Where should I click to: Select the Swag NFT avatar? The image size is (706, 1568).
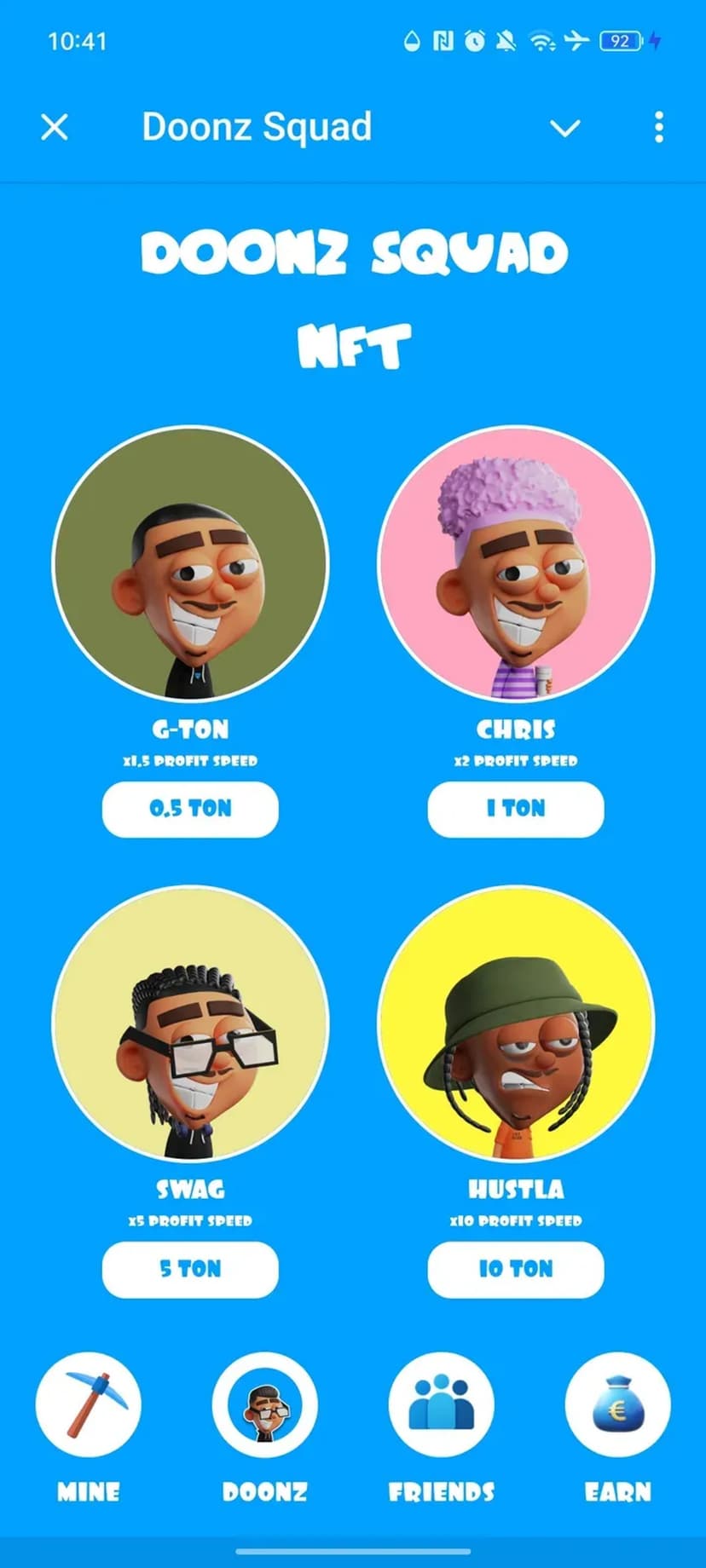(x=190, y=1023)
